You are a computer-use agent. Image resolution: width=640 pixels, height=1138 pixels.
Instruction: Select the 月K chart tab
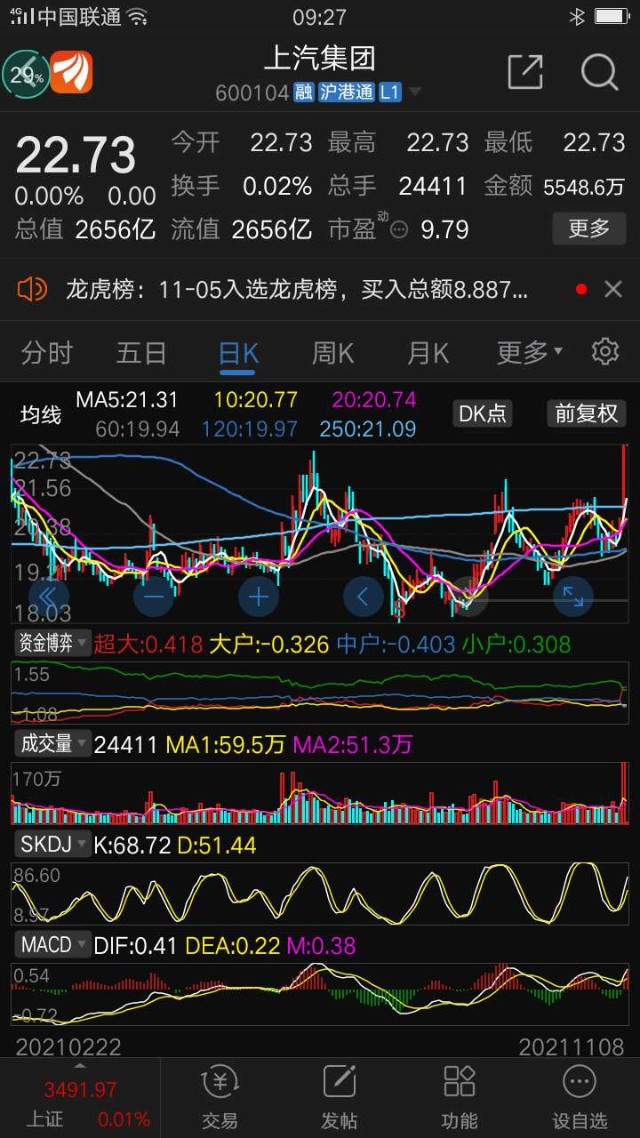click(x=428, y=352)
